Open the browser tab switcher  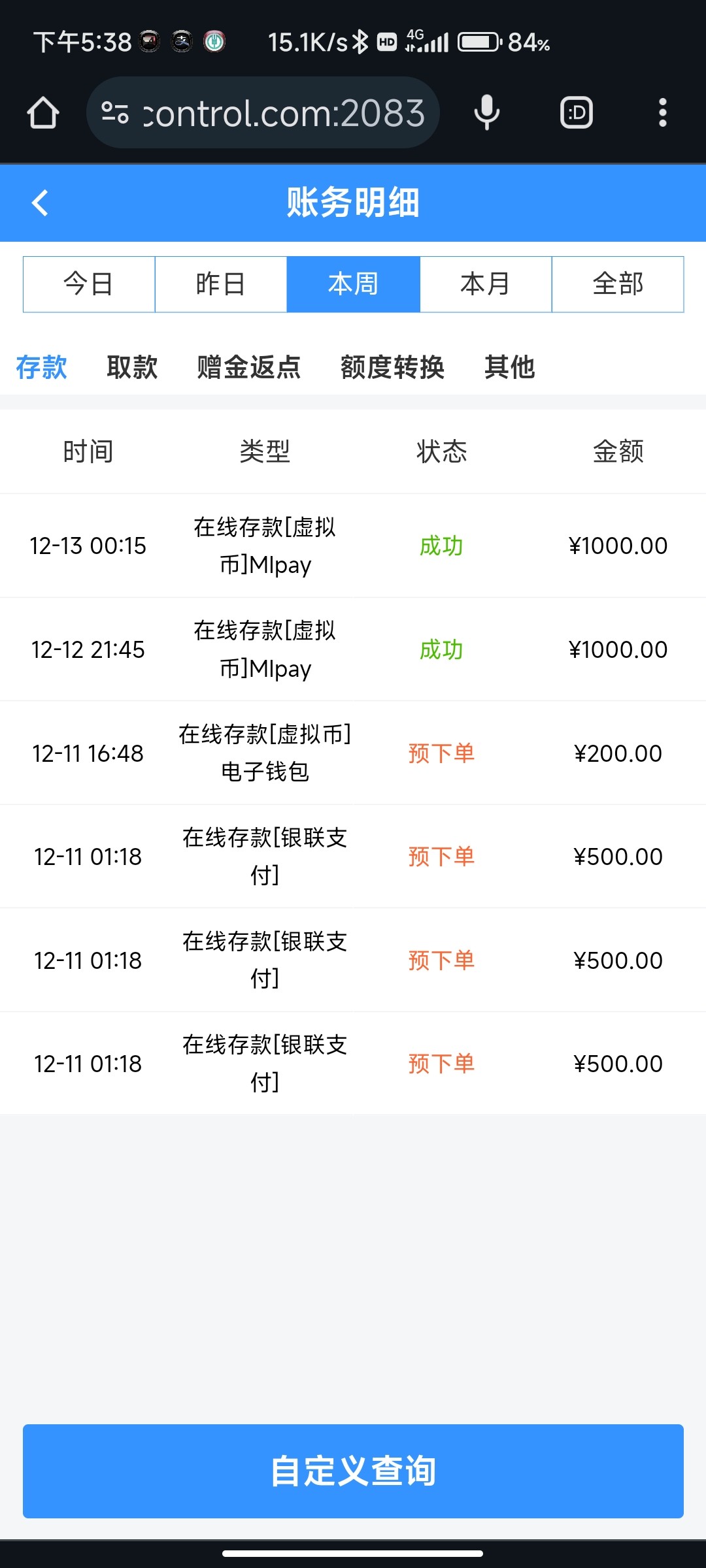point(577,112)
